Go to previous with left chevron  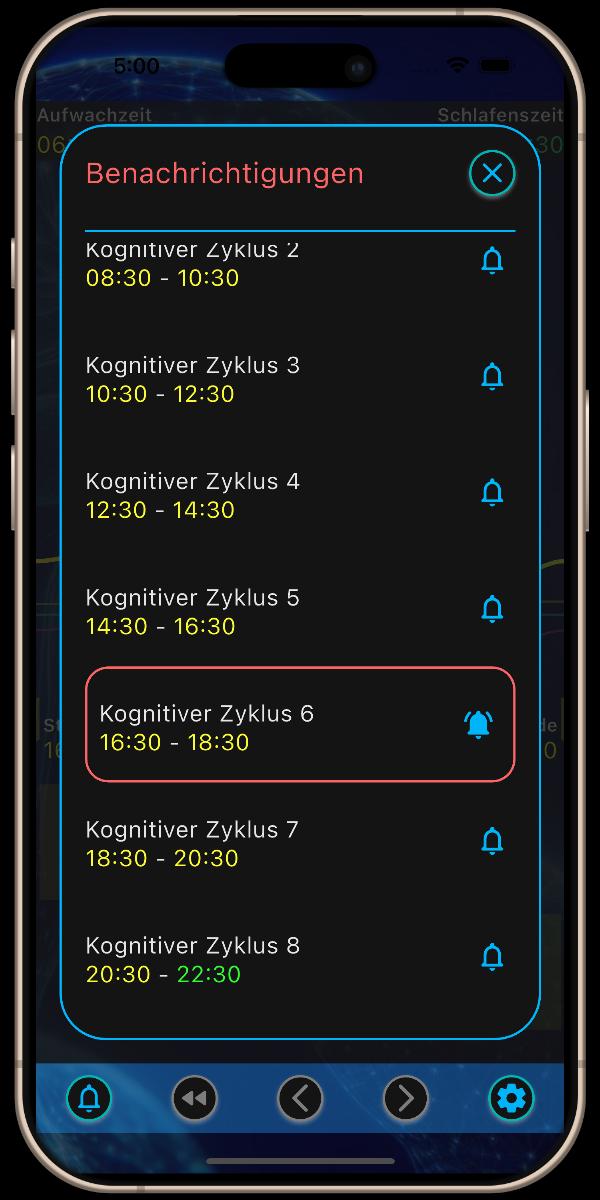pos(300,1099)
